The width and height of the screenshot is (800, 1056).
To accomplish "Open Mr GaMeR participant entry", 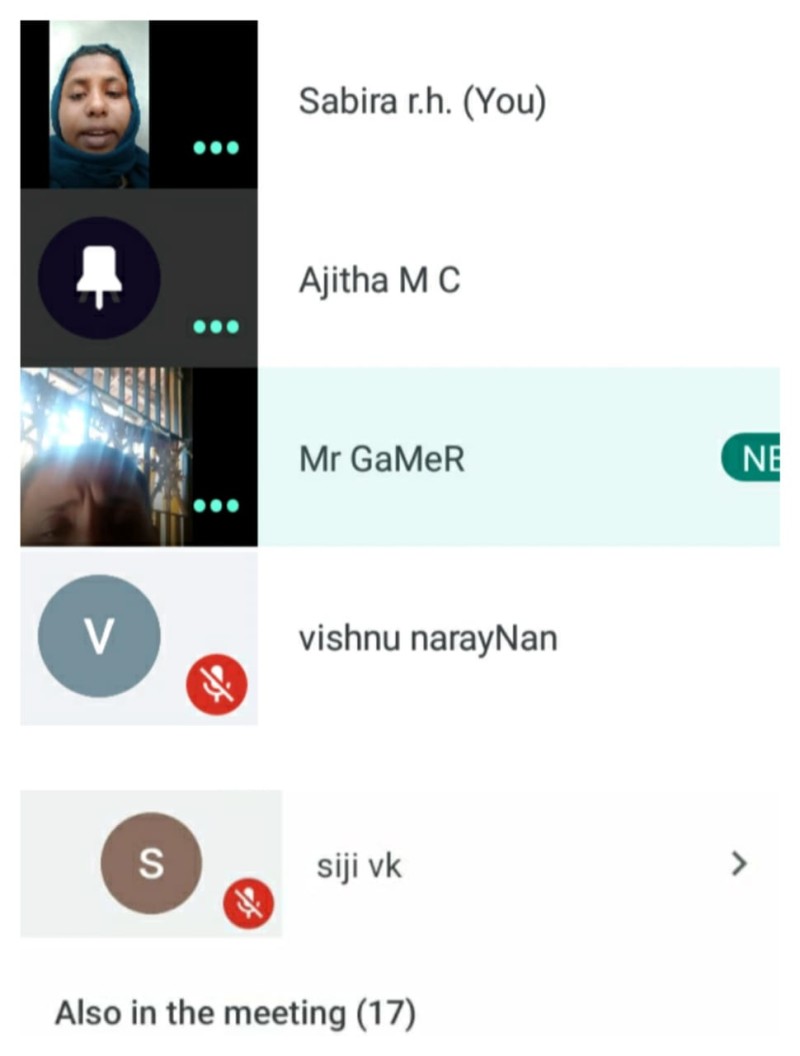I will 382,459.
